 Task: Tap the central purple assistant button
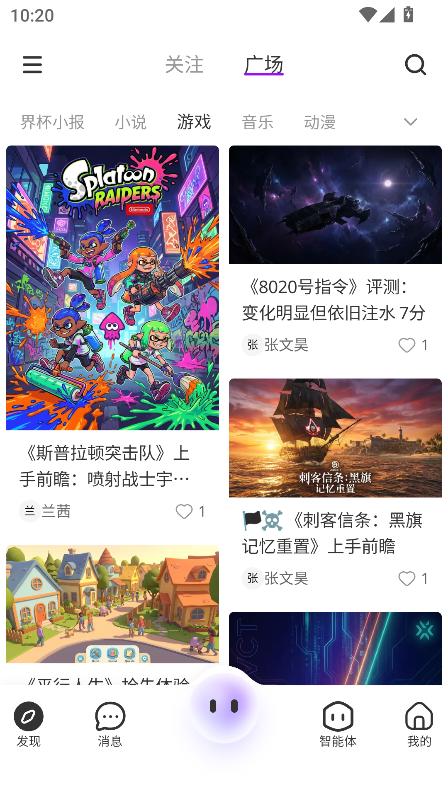click(x=224, y=706)
